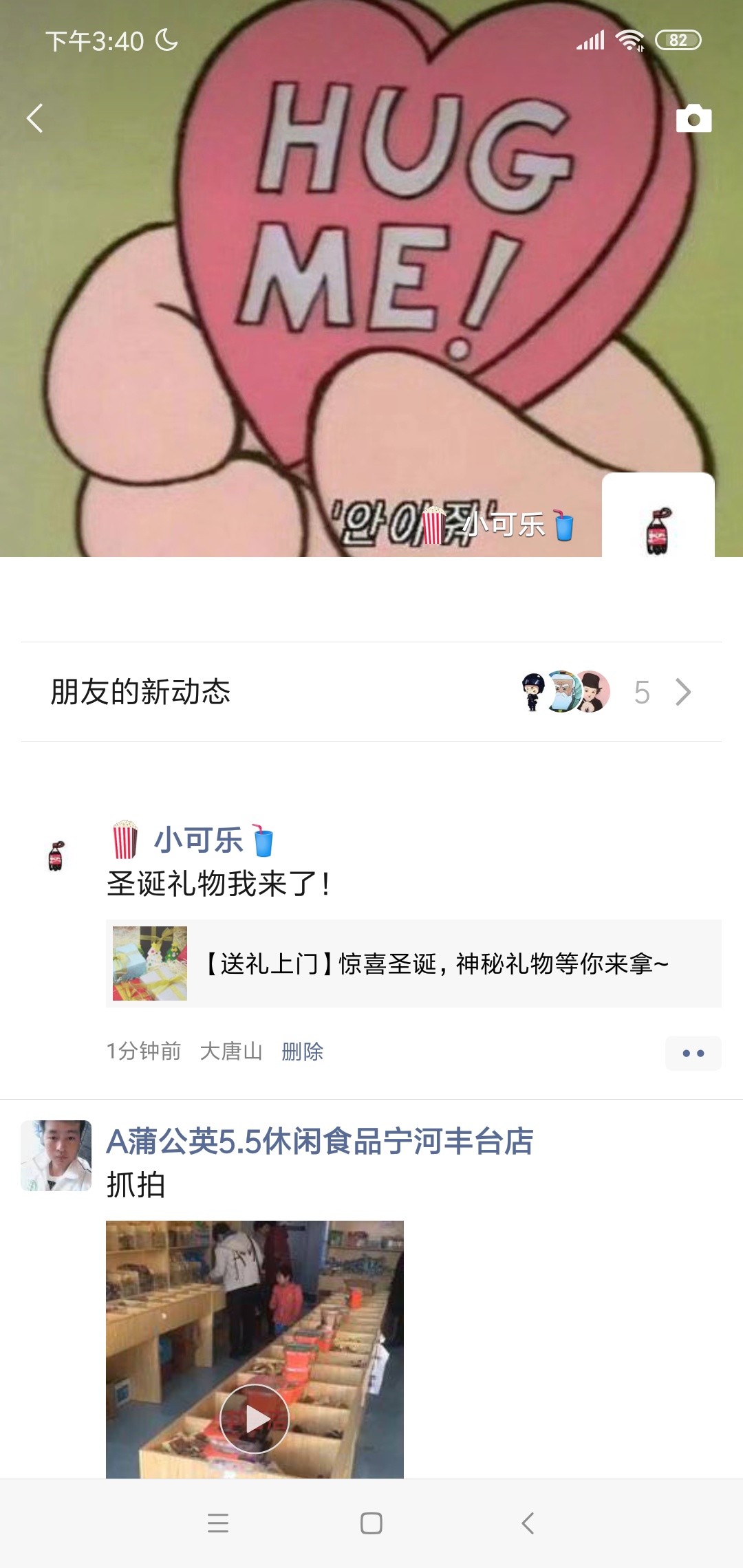Open the 送礼上门 惊喜圣诞 shared link
This screenshot has height=1568, width=743.
pos(413,963)
